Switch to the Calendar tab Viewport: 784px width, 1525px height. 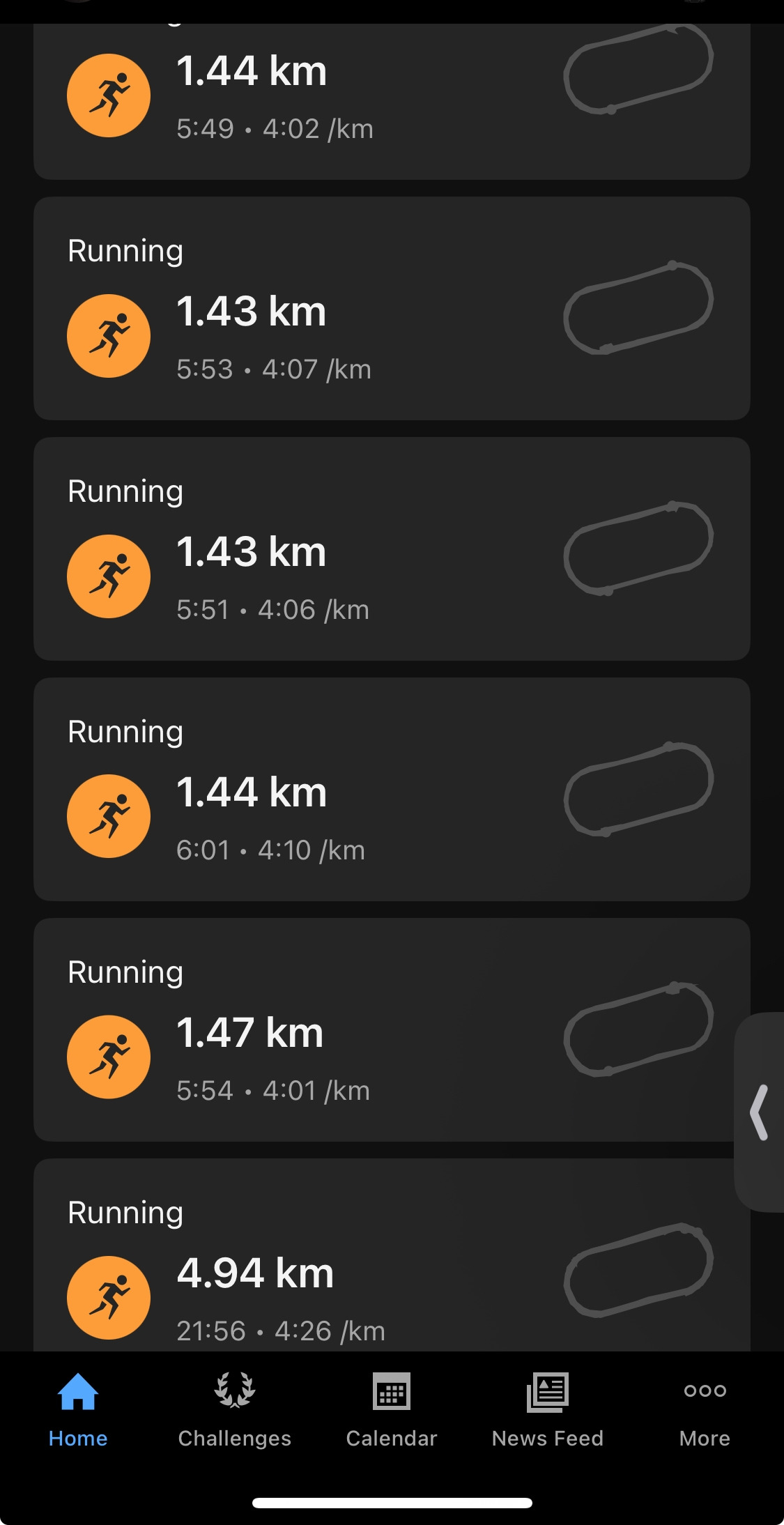(392, 1409)
